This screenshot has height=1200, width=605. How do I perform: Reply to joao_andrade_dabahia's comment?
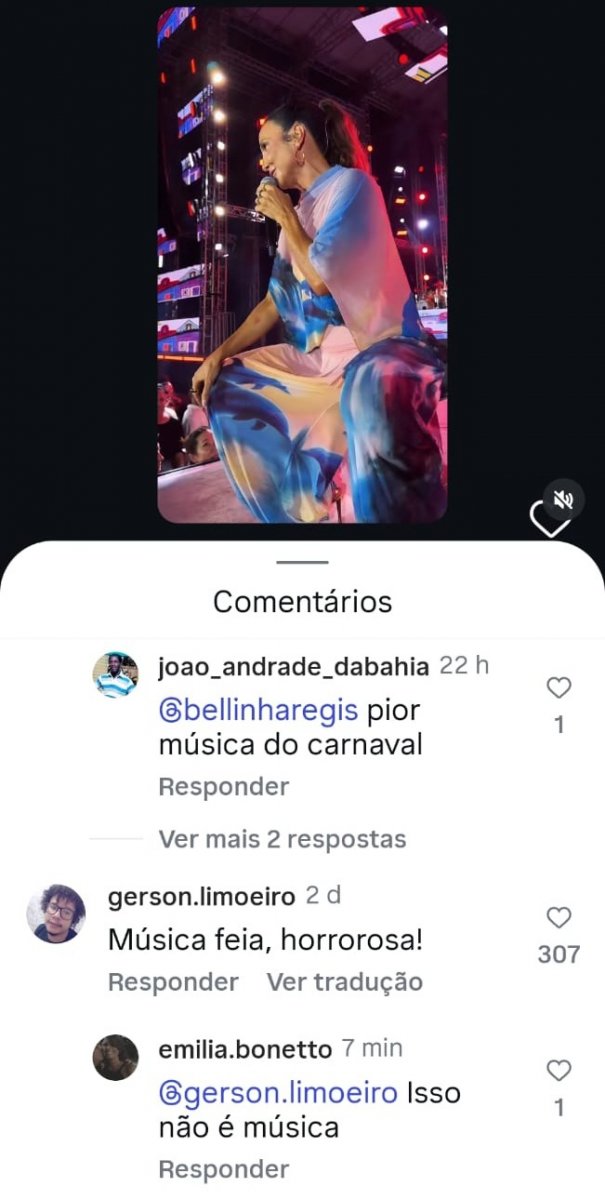pos(223,787)
